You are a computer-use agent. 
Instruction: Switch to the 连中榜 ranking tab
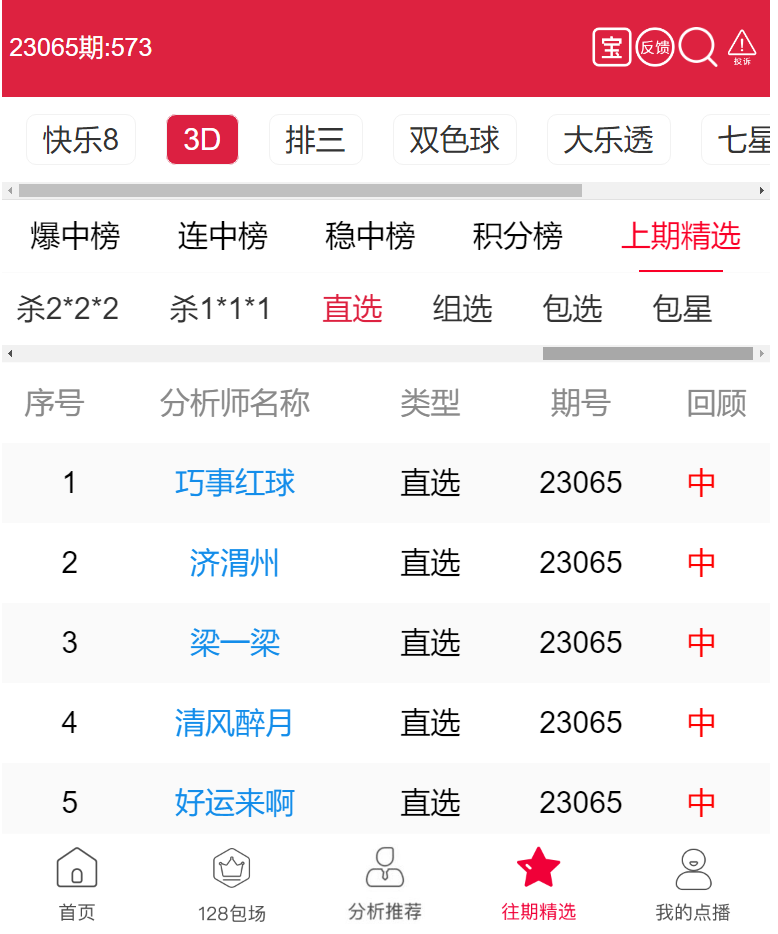pyautogui.click(x=222, y=237)
